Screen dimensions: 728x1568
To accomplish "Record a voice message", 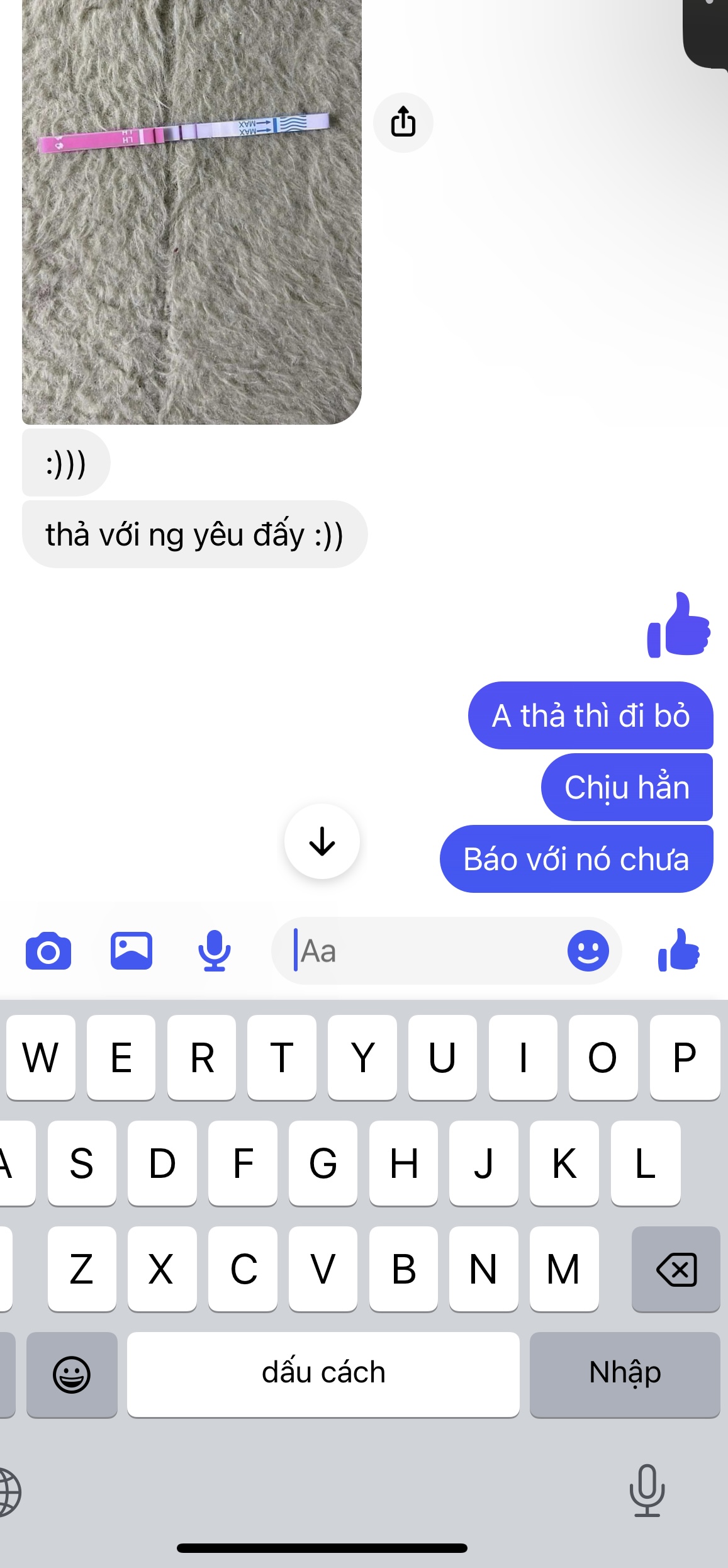I will (x=215, y=951).
